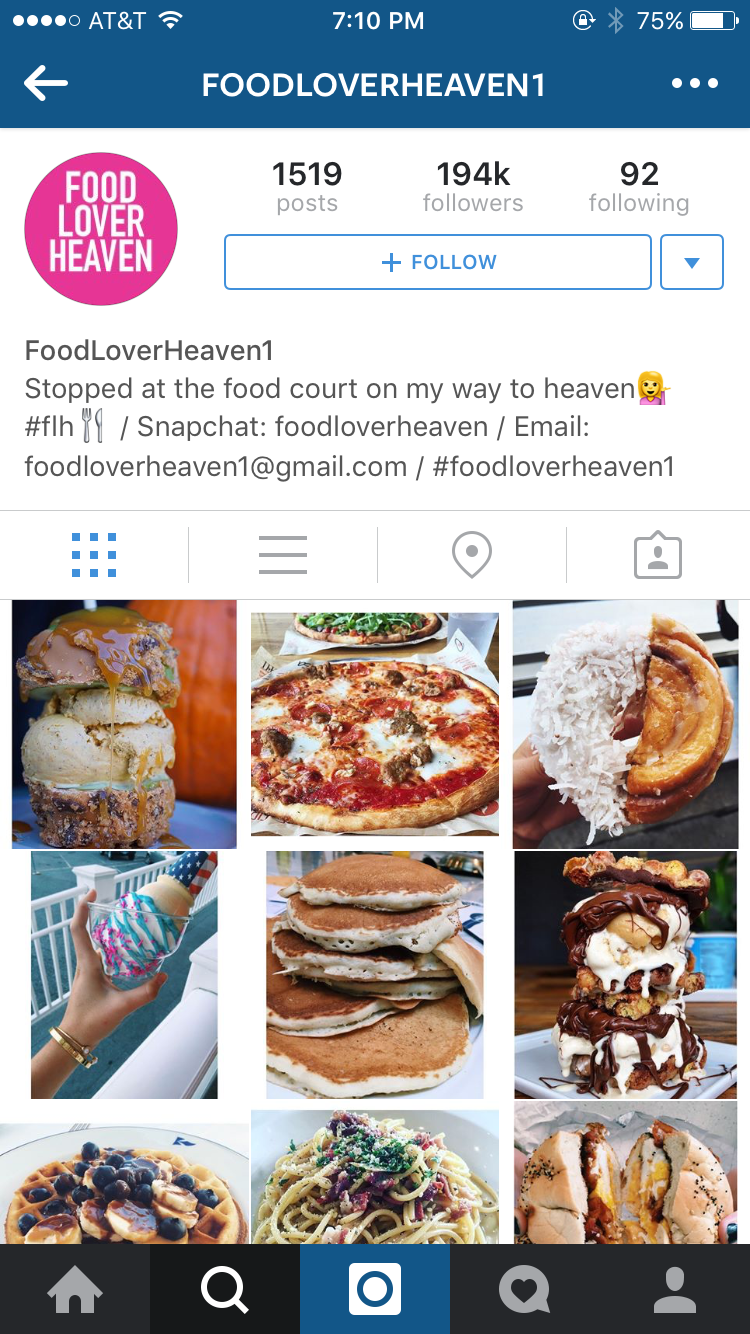Check activity notifications via the heart icon
750x1334 pixels.
coord(524,1289)
